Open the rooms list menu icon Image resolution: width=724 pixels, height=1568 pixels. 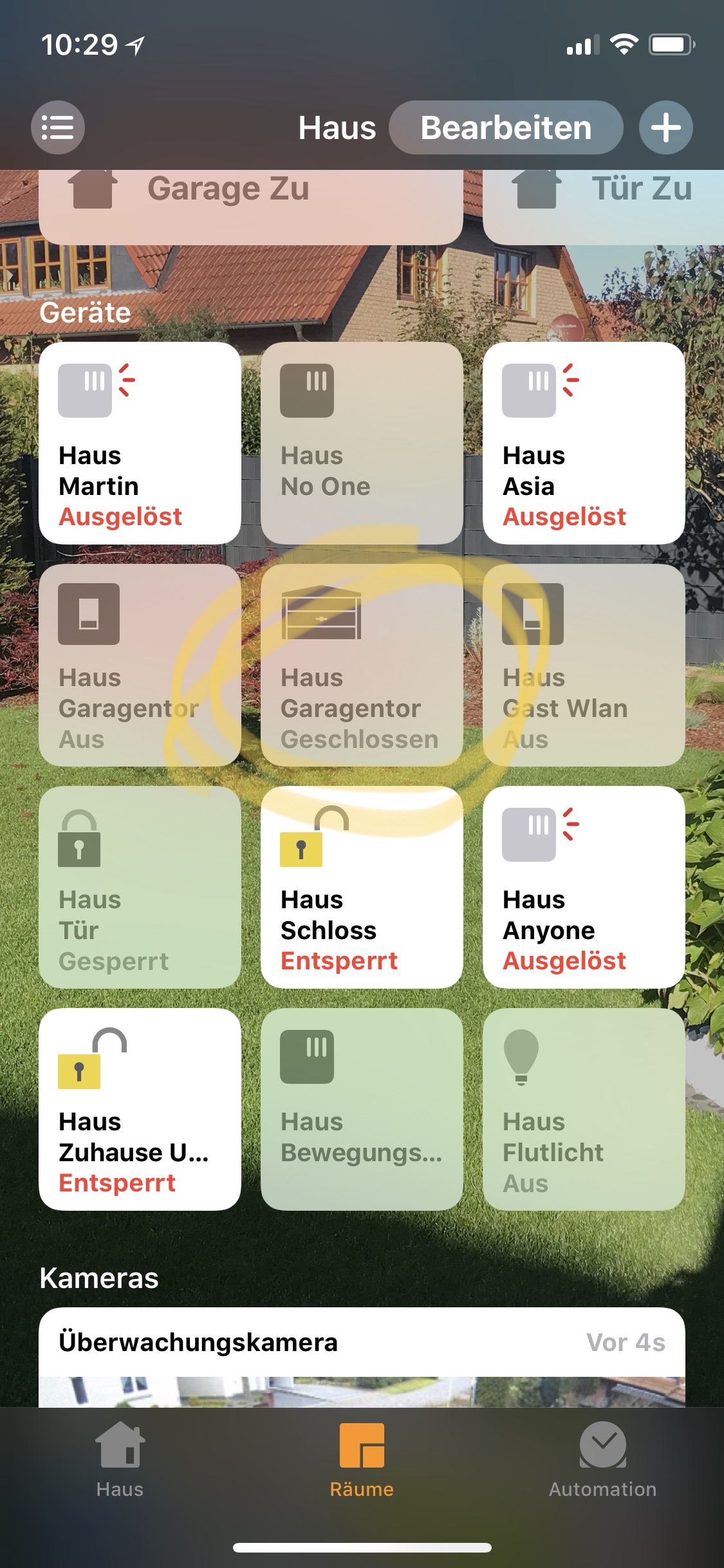[x=58, y=127]
